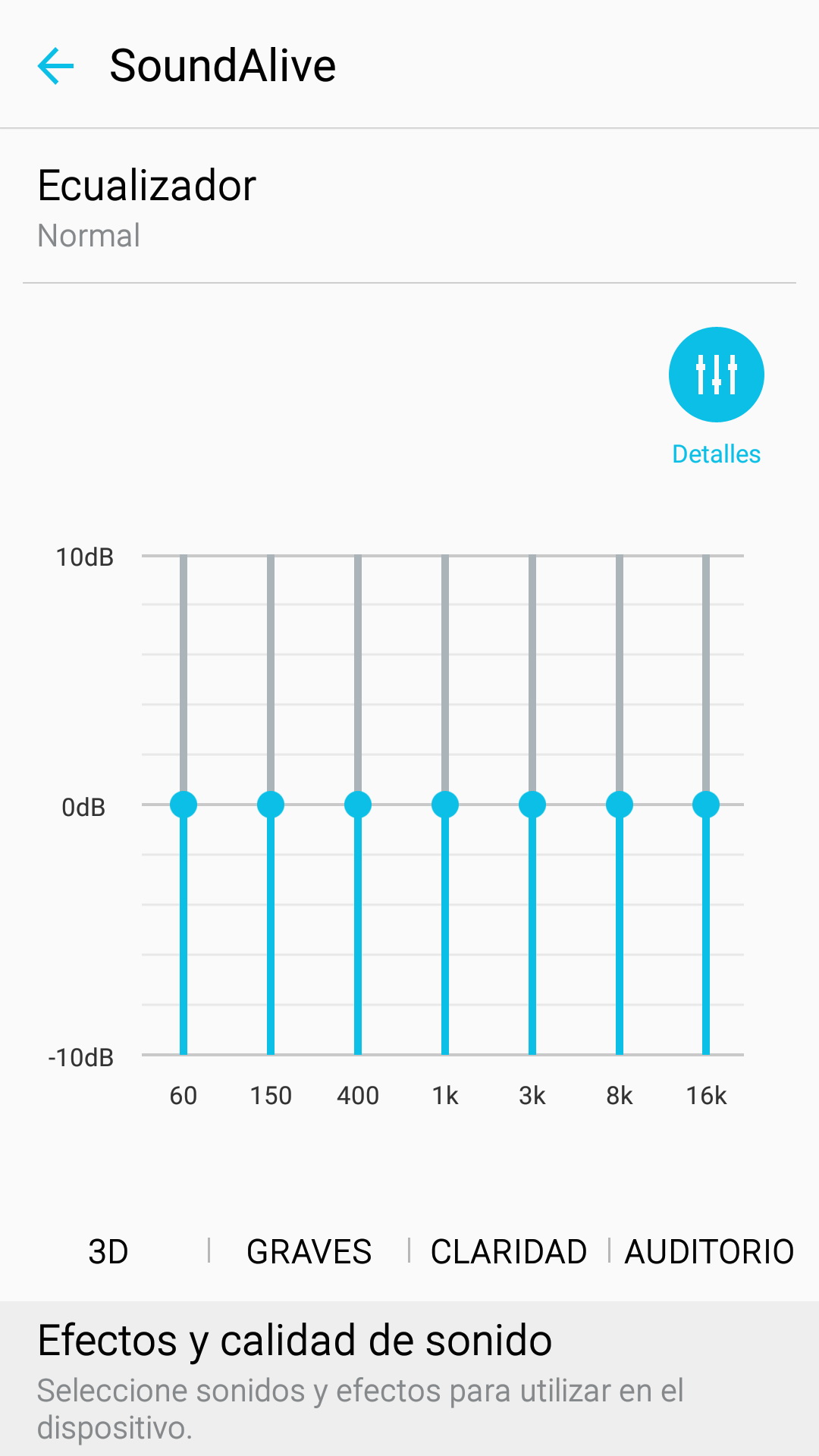Tap the 8k band slider

point(620,804)
